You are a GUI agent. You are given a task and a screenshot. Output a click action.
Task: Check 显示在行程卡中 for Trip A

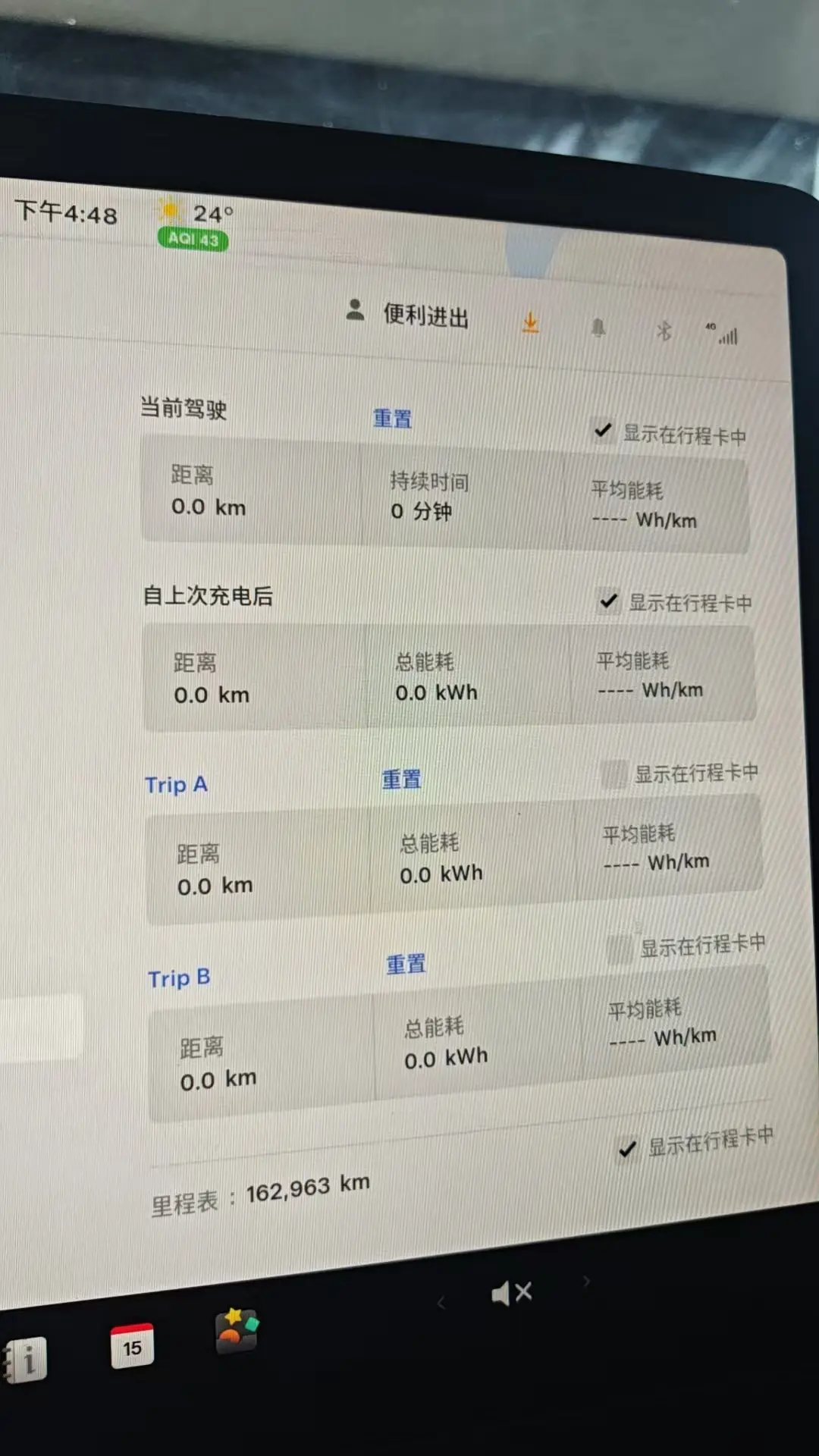click(613, 774)
